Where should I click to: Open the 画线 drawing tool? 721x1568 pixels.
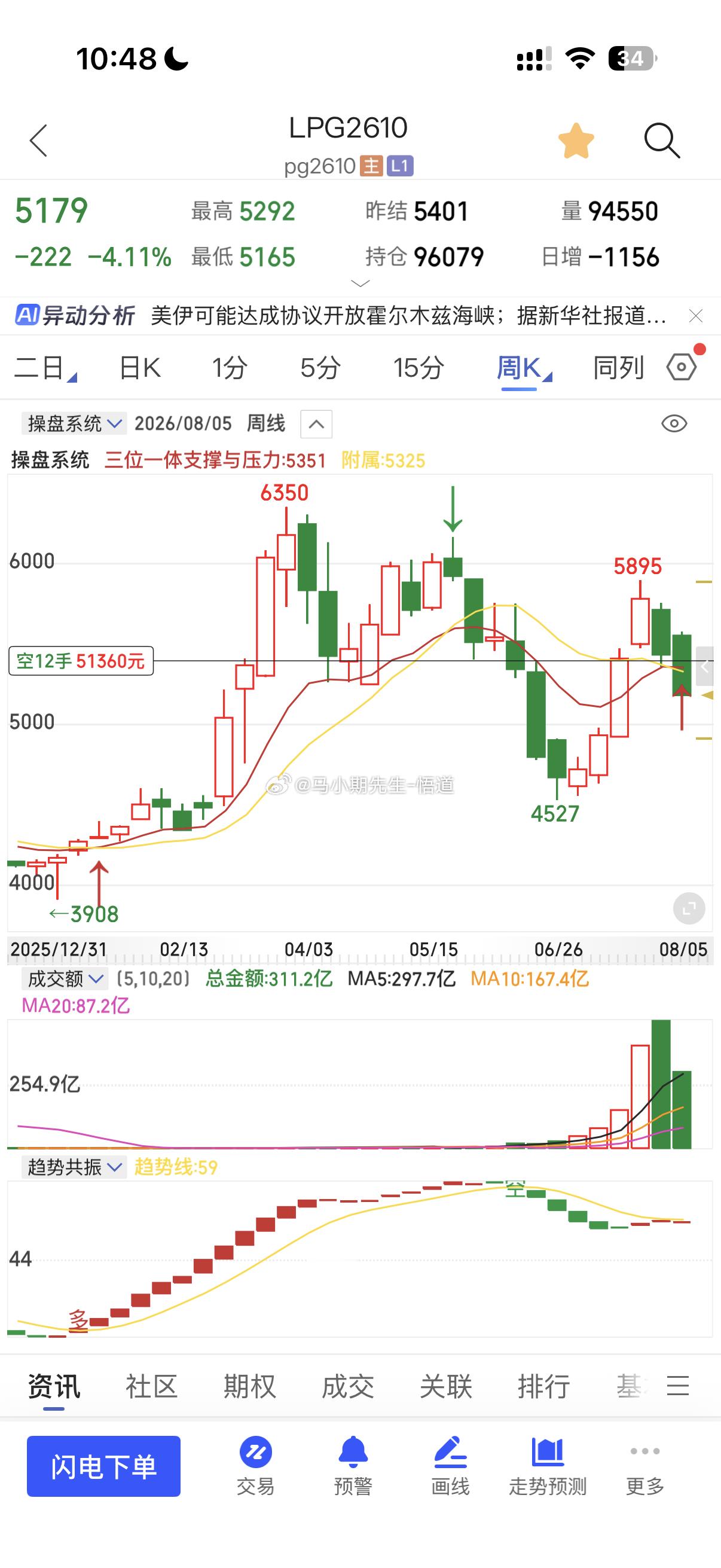point(450,1465)
